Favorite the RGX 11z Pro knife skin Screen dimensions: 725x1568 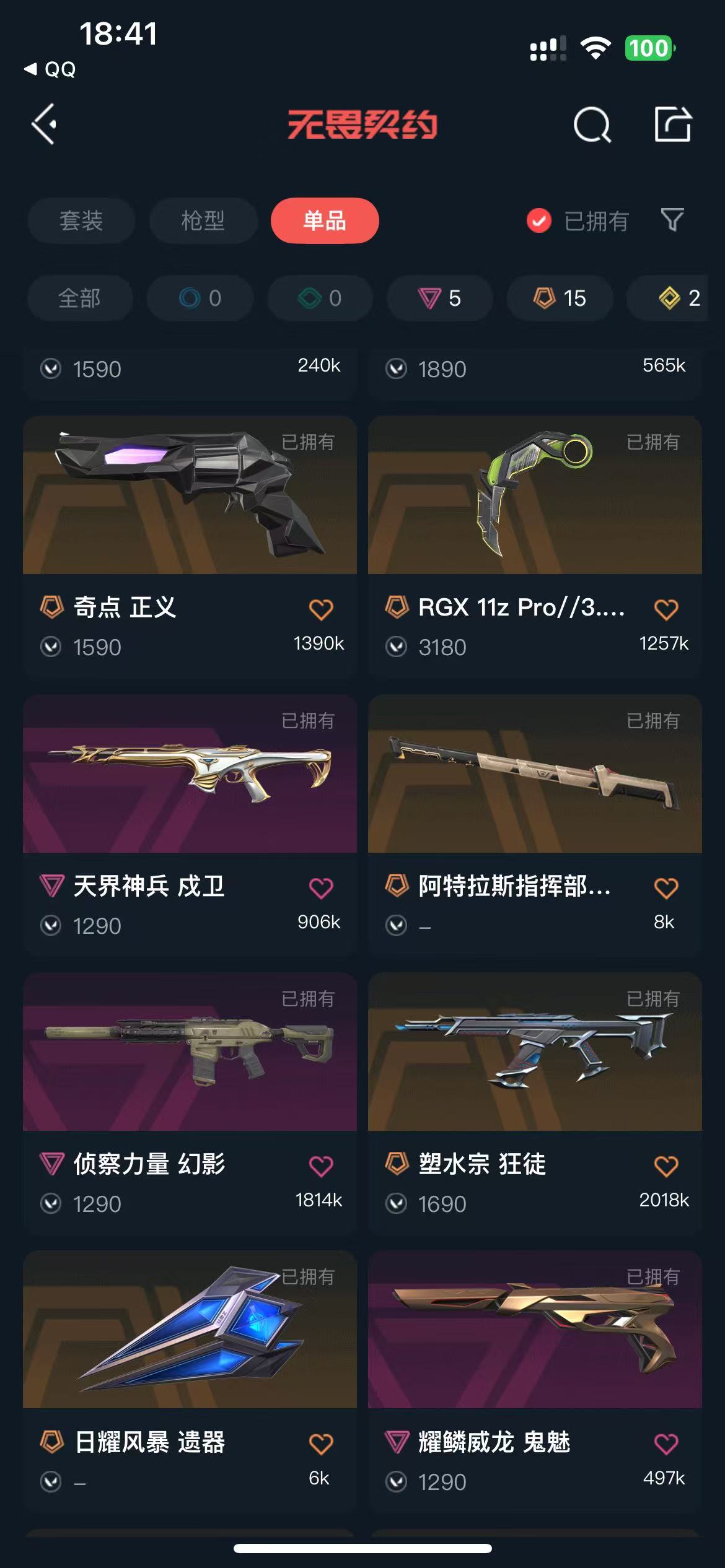point(666,609)
